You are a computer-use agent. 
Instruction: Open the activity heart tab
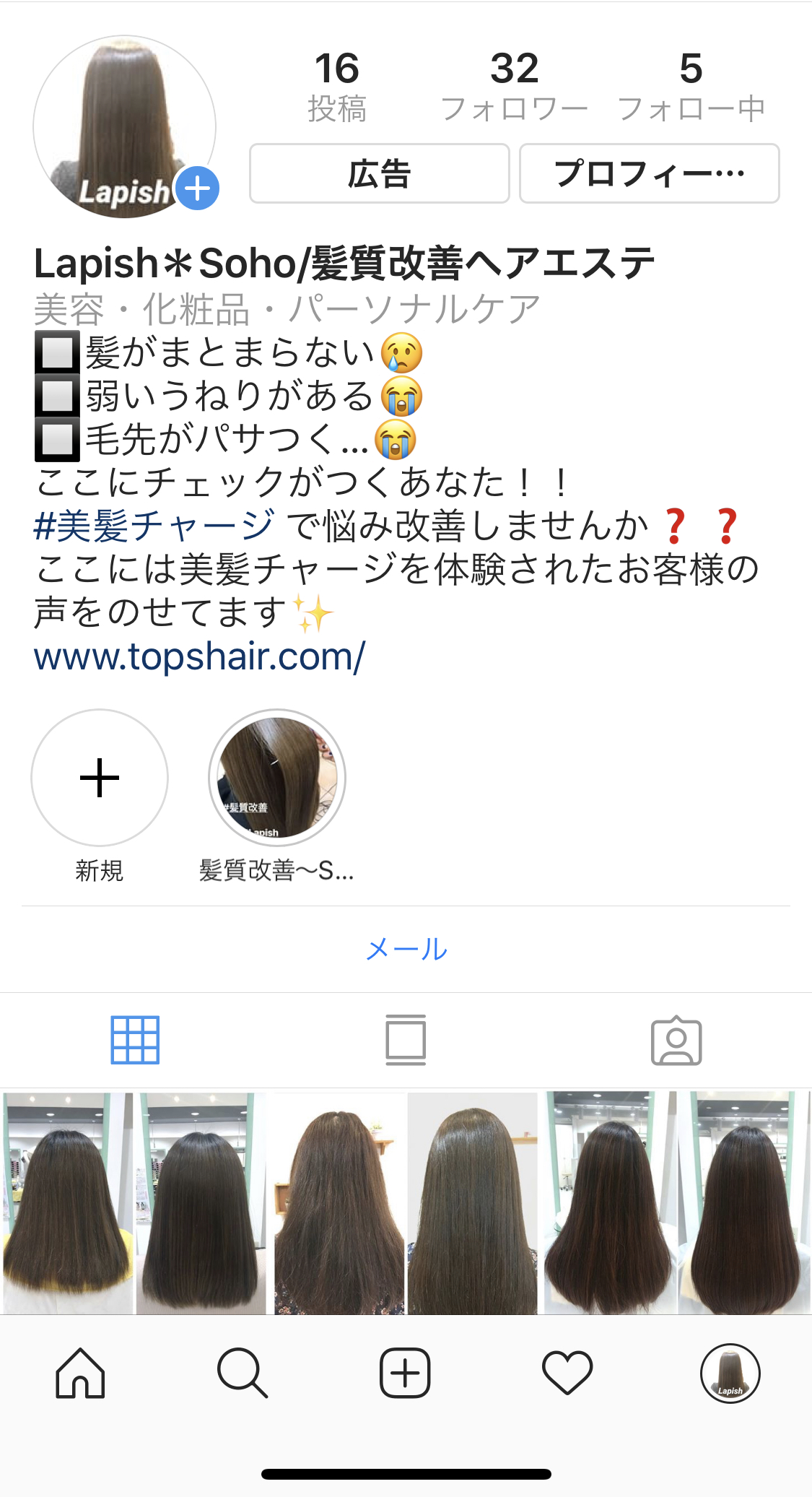[567, 1373]
